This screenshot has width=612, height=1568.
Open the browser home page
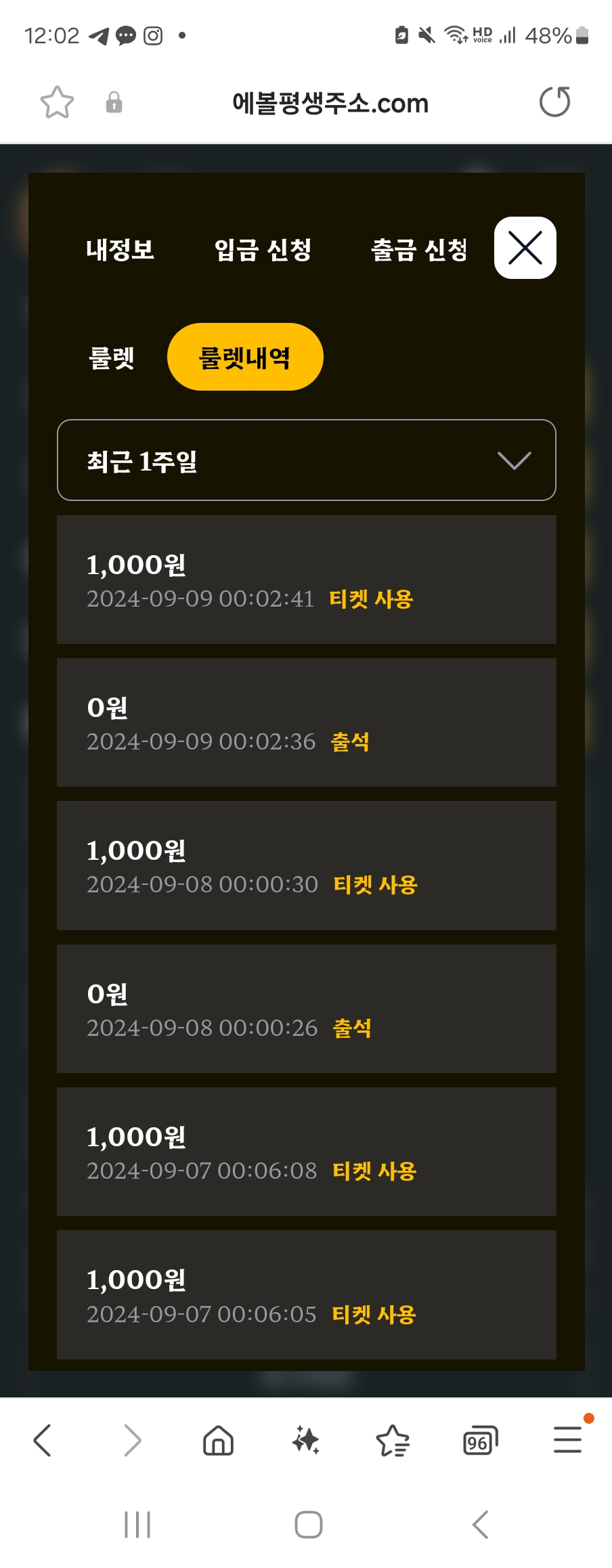[x=219, y=1440]
